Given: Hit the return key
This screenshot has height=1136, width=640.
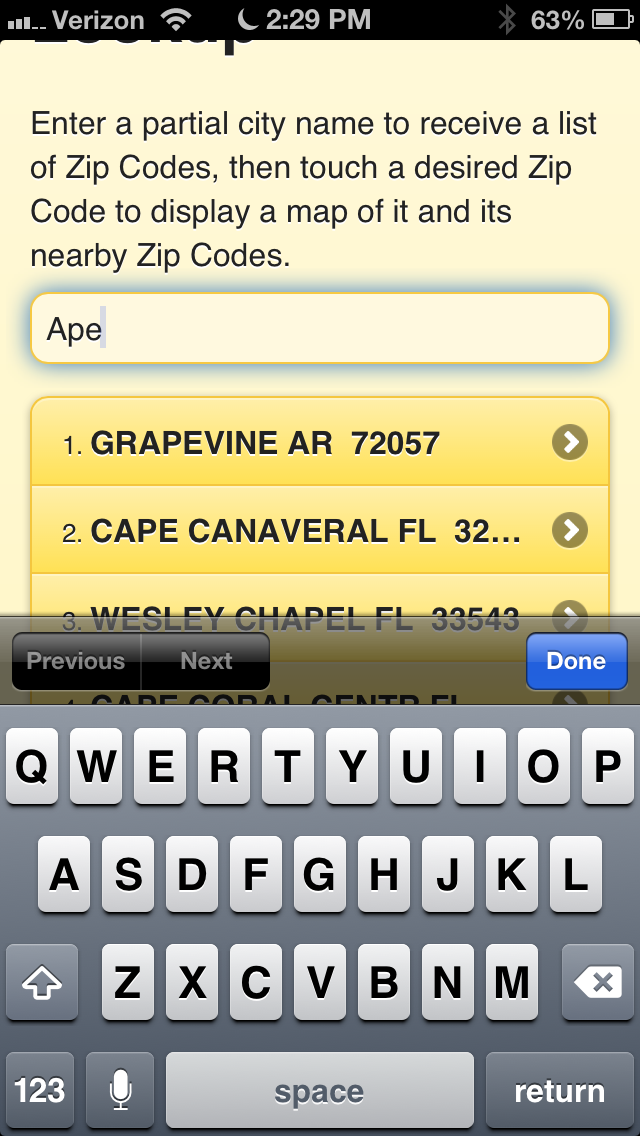Looking at the screenshot, I should pos(560,1090).
